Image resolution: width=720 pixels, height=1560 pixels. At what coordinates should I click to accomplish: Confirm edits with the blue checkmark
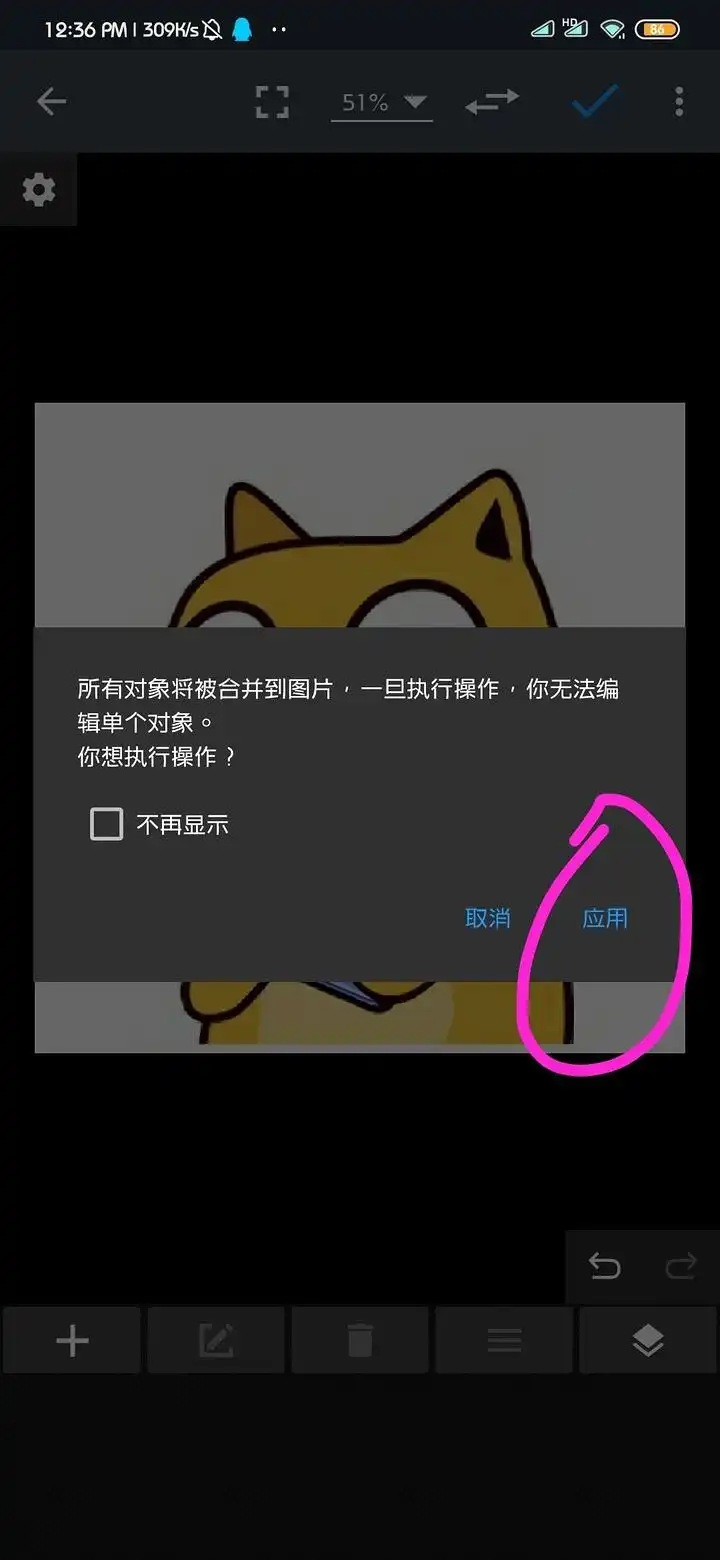click(595, 101)
